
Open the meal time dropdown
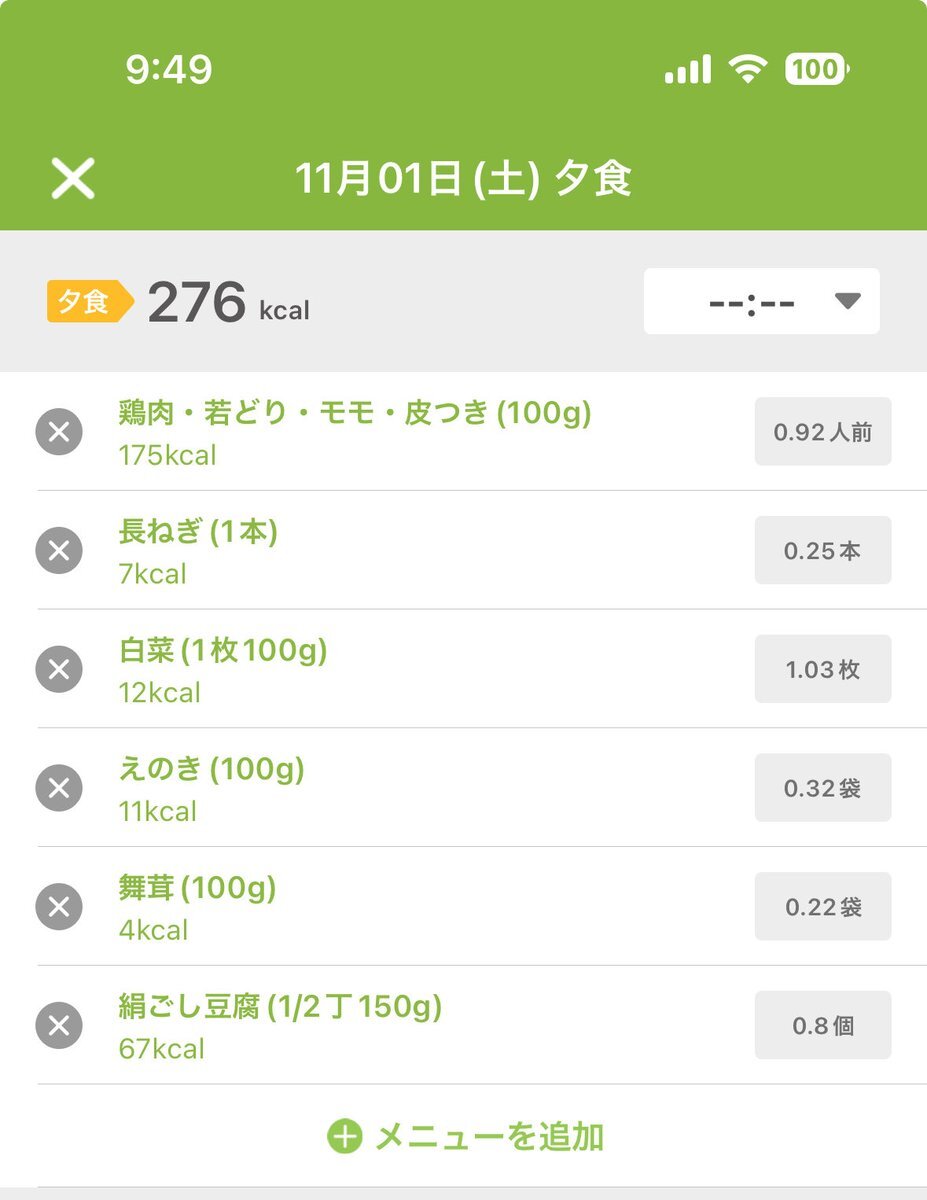761,301
